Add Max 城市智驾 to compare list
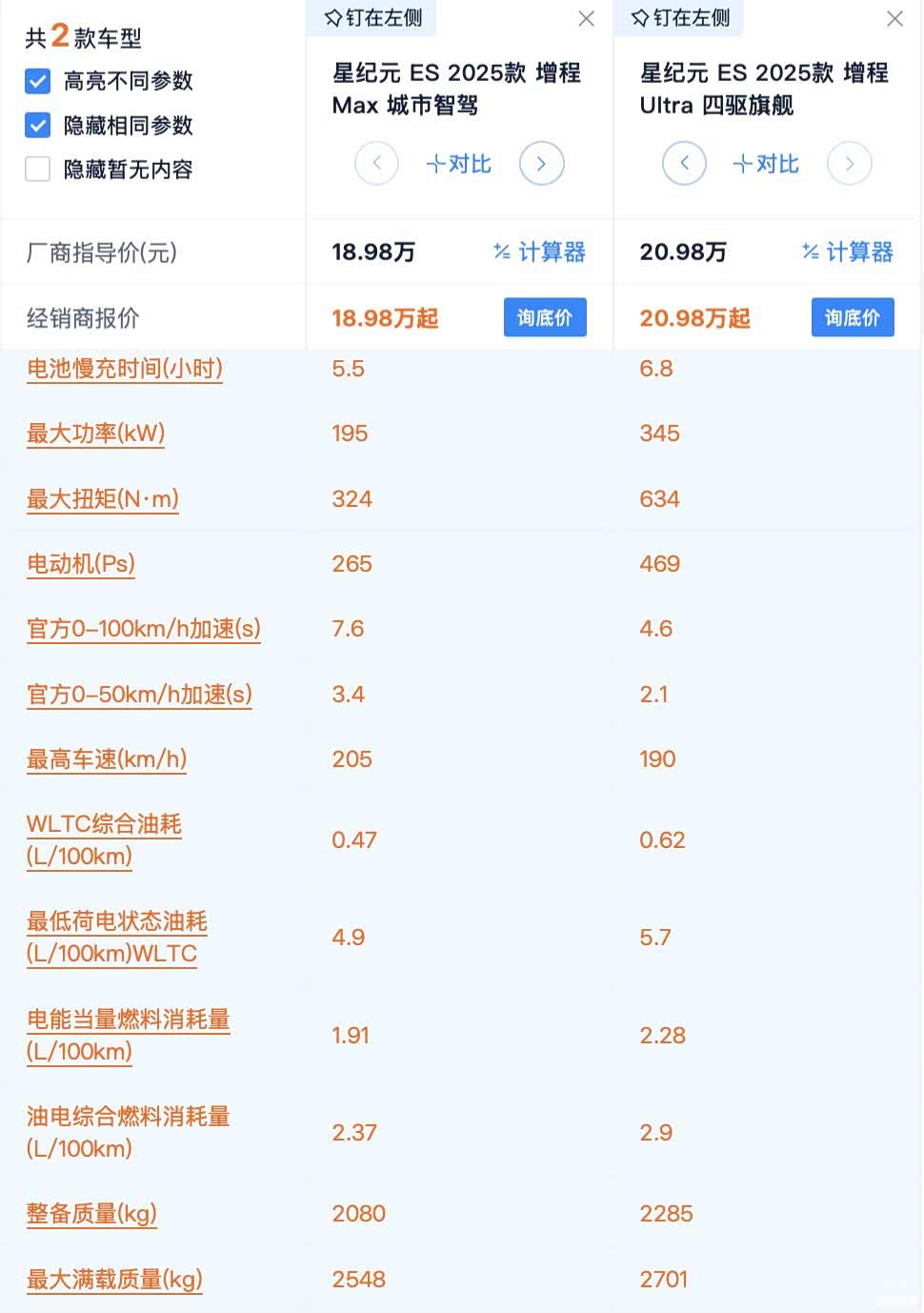The width and height of the screenshot is (924, 1313). coord(459,164)
